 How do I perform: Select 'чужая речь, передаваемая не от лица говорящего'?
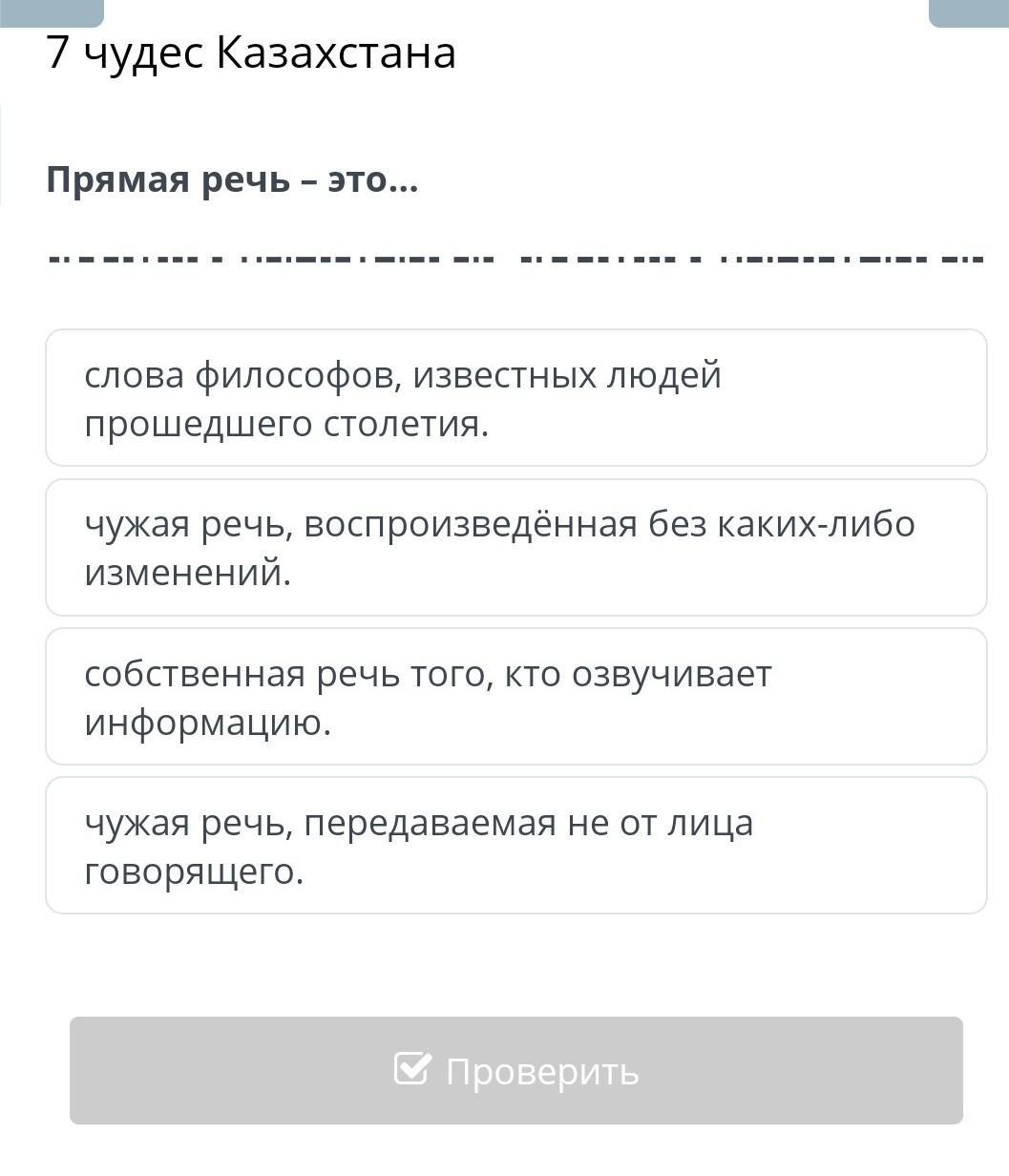point(515,846)
